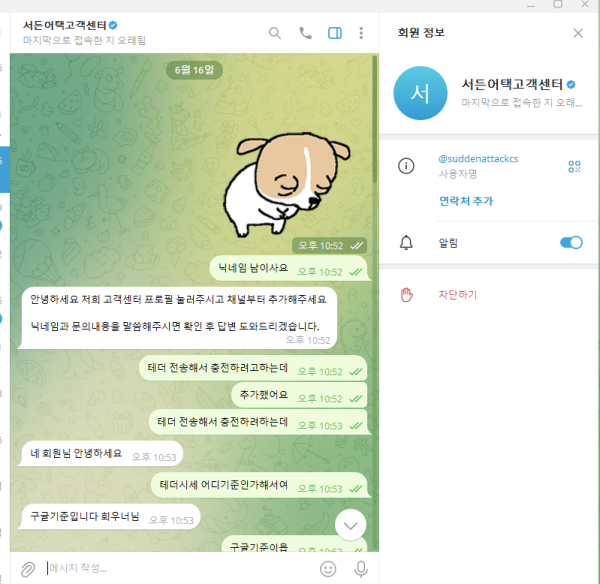This screenshot has height=584, width=600.
Task: Toggle the 알림 notifications switch
Action: point(571,242)
